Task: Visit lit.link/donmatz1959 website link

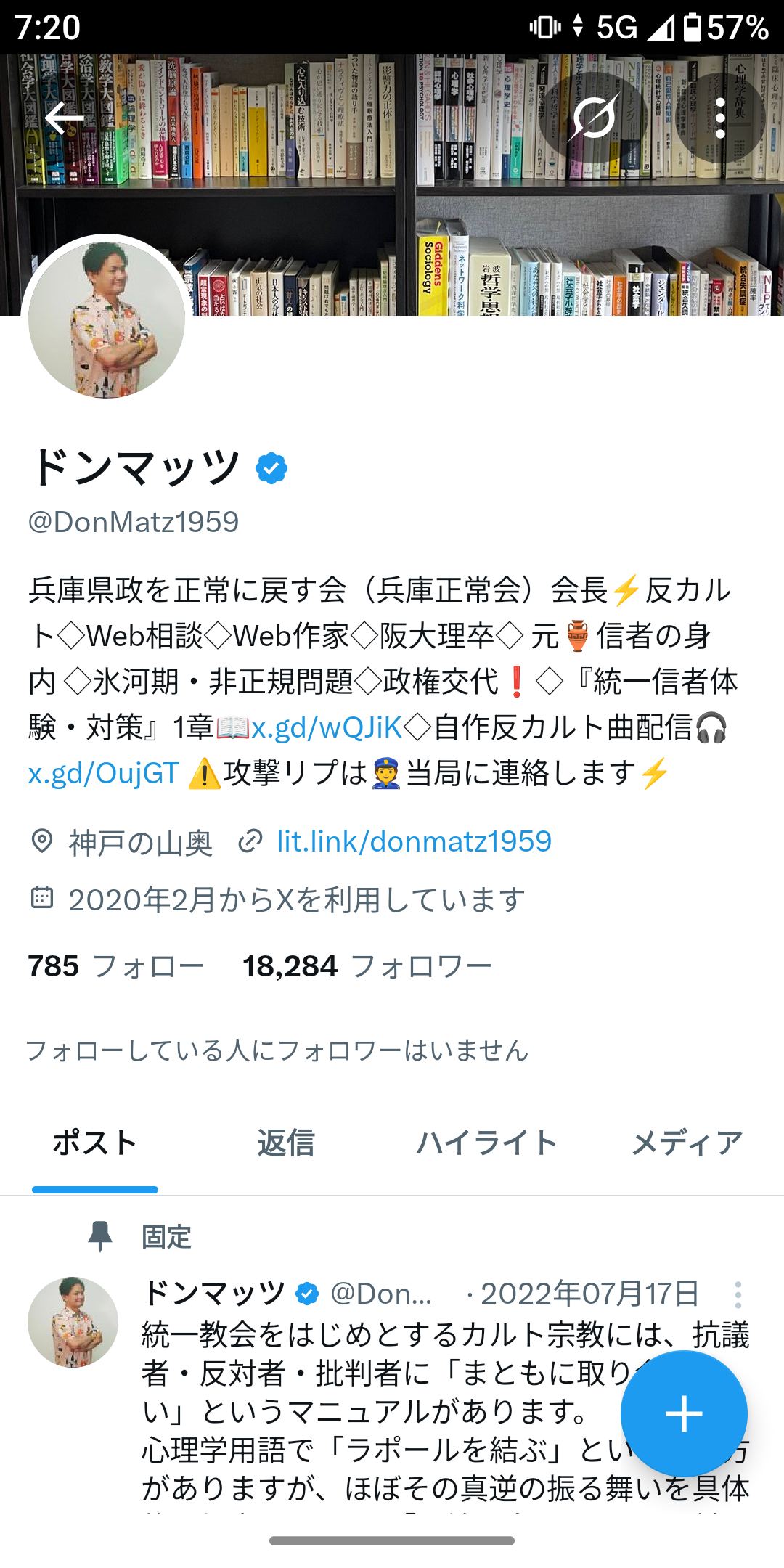Action: [414, 841]
